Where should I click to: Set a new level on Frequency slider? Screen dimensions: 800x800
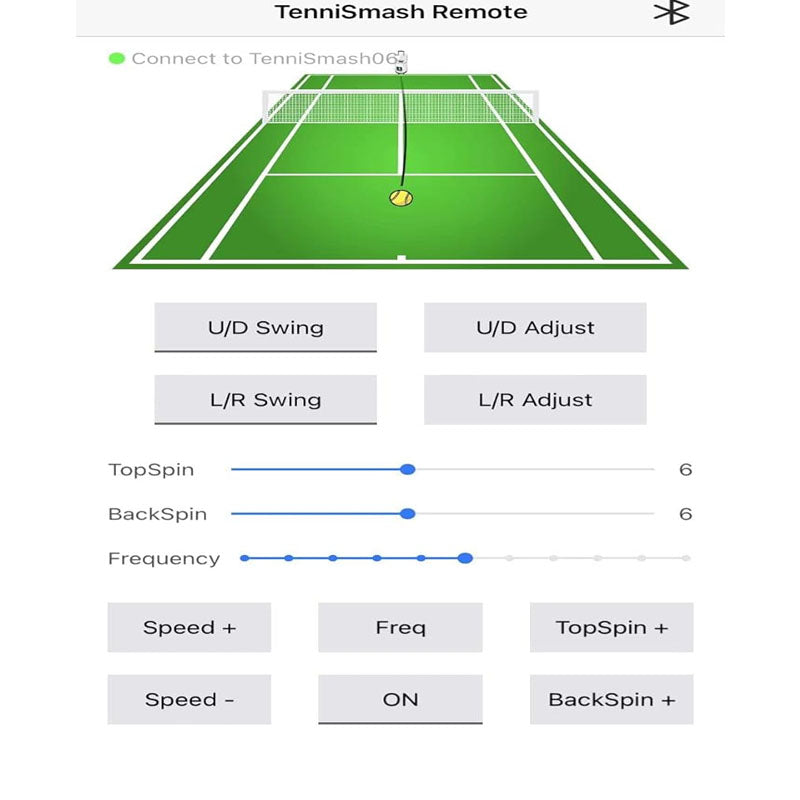553,558
